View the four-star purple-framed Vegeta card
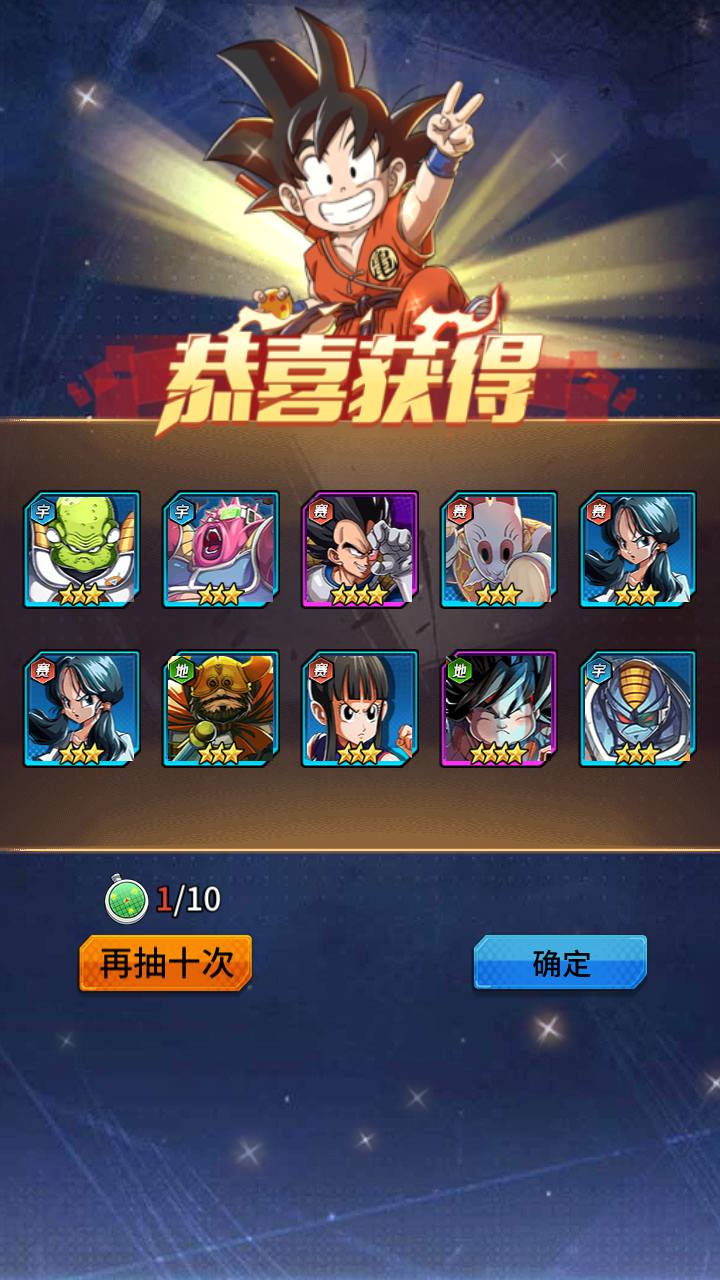This screenshot has width=720, height=1280. [x=360, y=549]
